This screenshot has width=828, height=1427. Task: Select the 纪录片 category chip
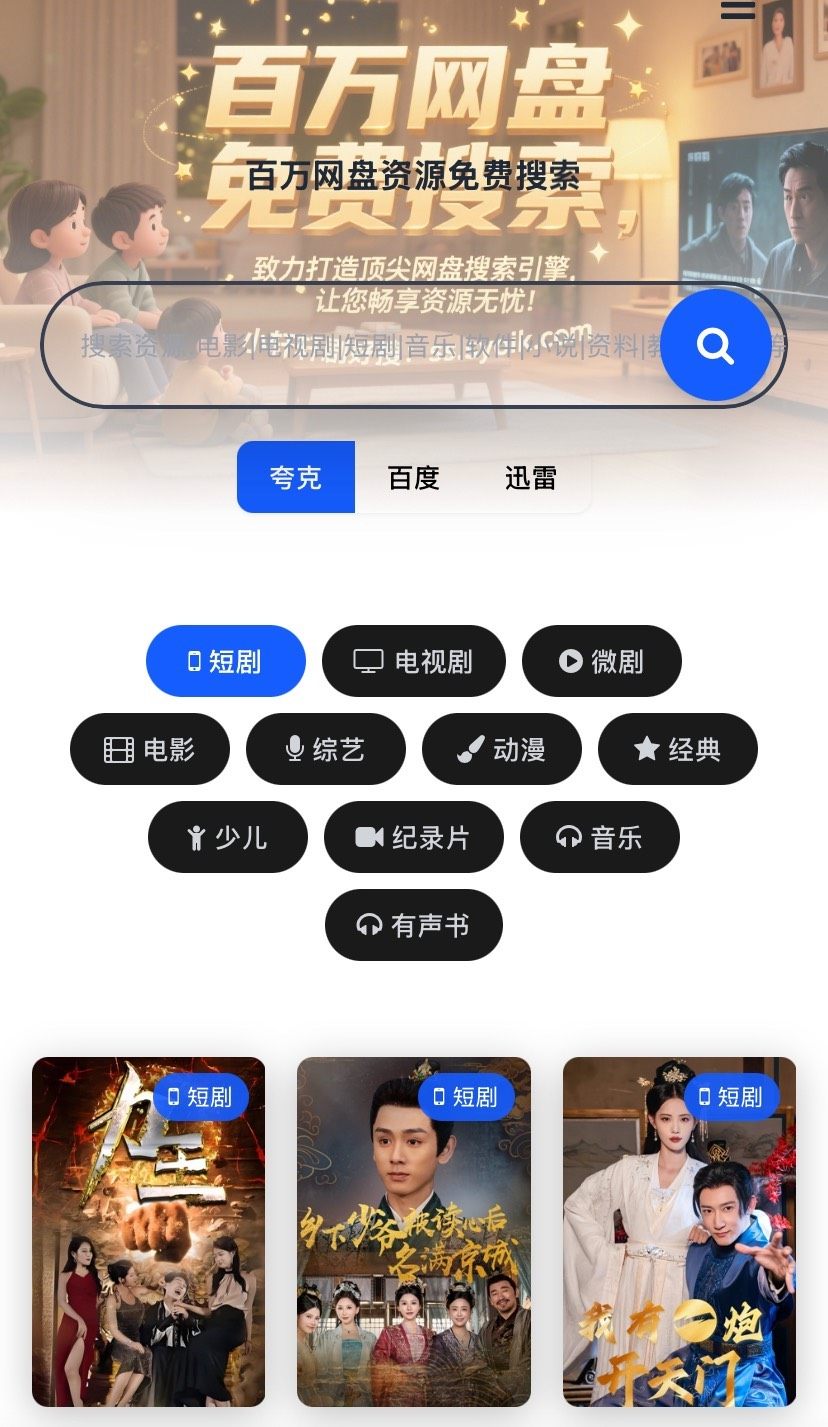coord(414,837)
